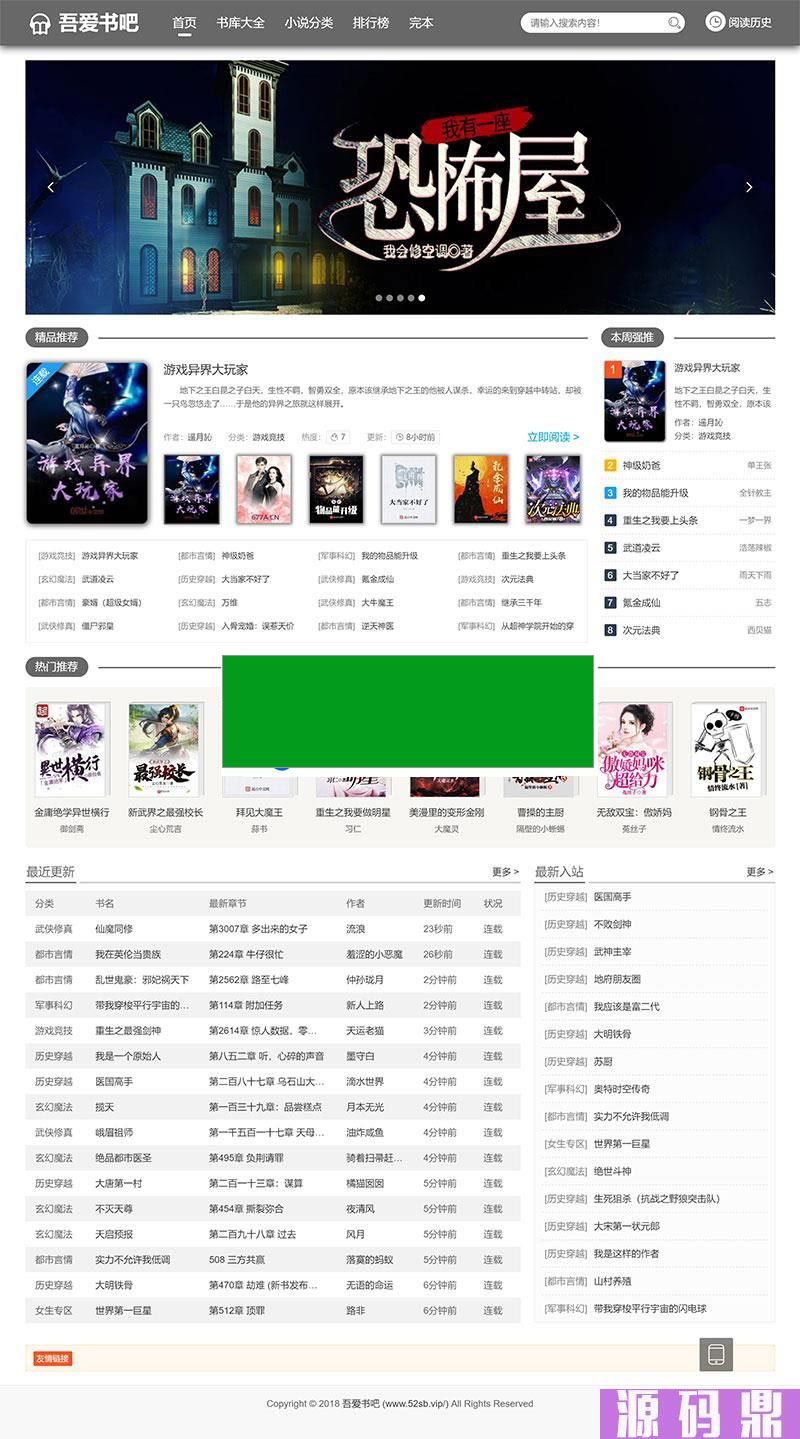
Task: Go to the 排行榜 tab
Action: coord(370,22)
